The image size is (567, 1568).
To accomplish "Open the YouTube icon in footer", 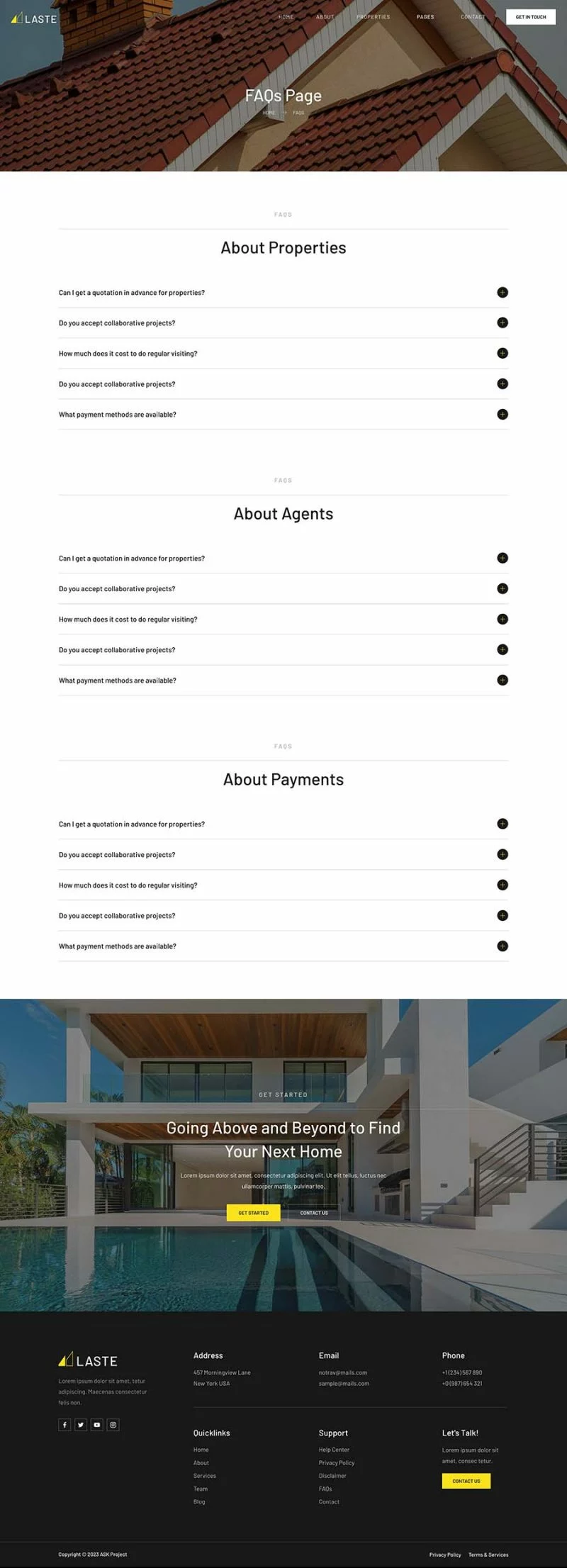I will [x=97, y=1425].
